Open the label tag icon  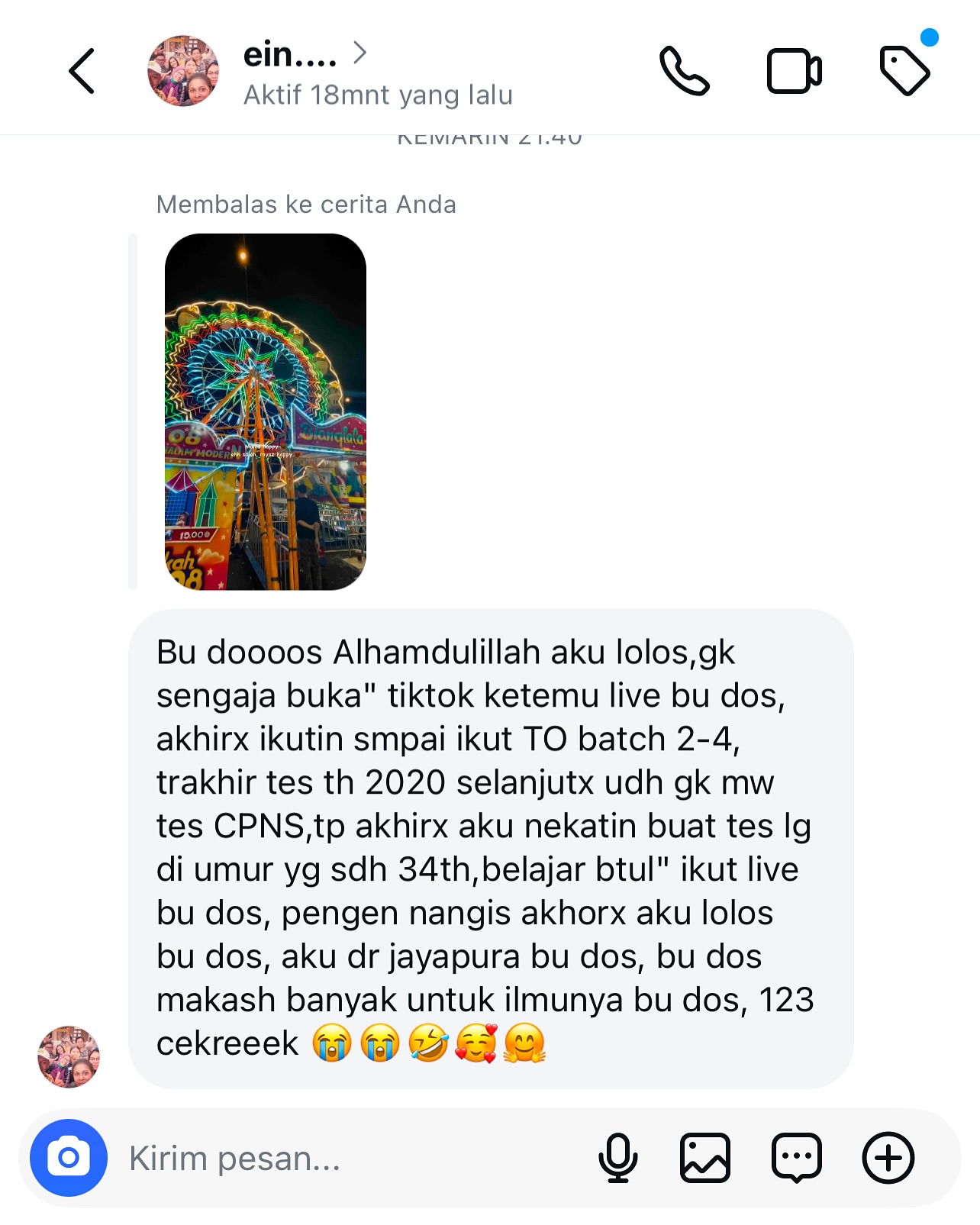(904, 71)
